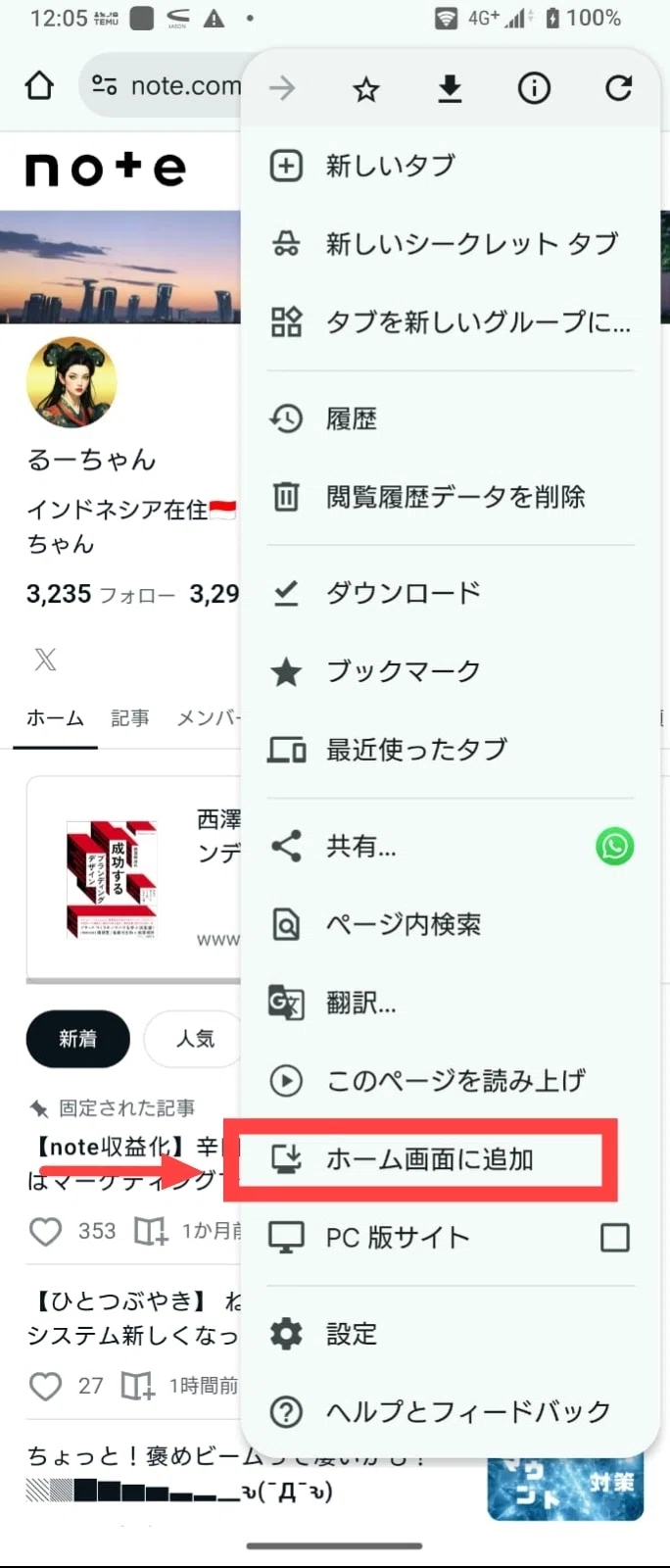Download the page using the download icon
Viewport: 670px width, 1568px height.
[x=450, y=89]
